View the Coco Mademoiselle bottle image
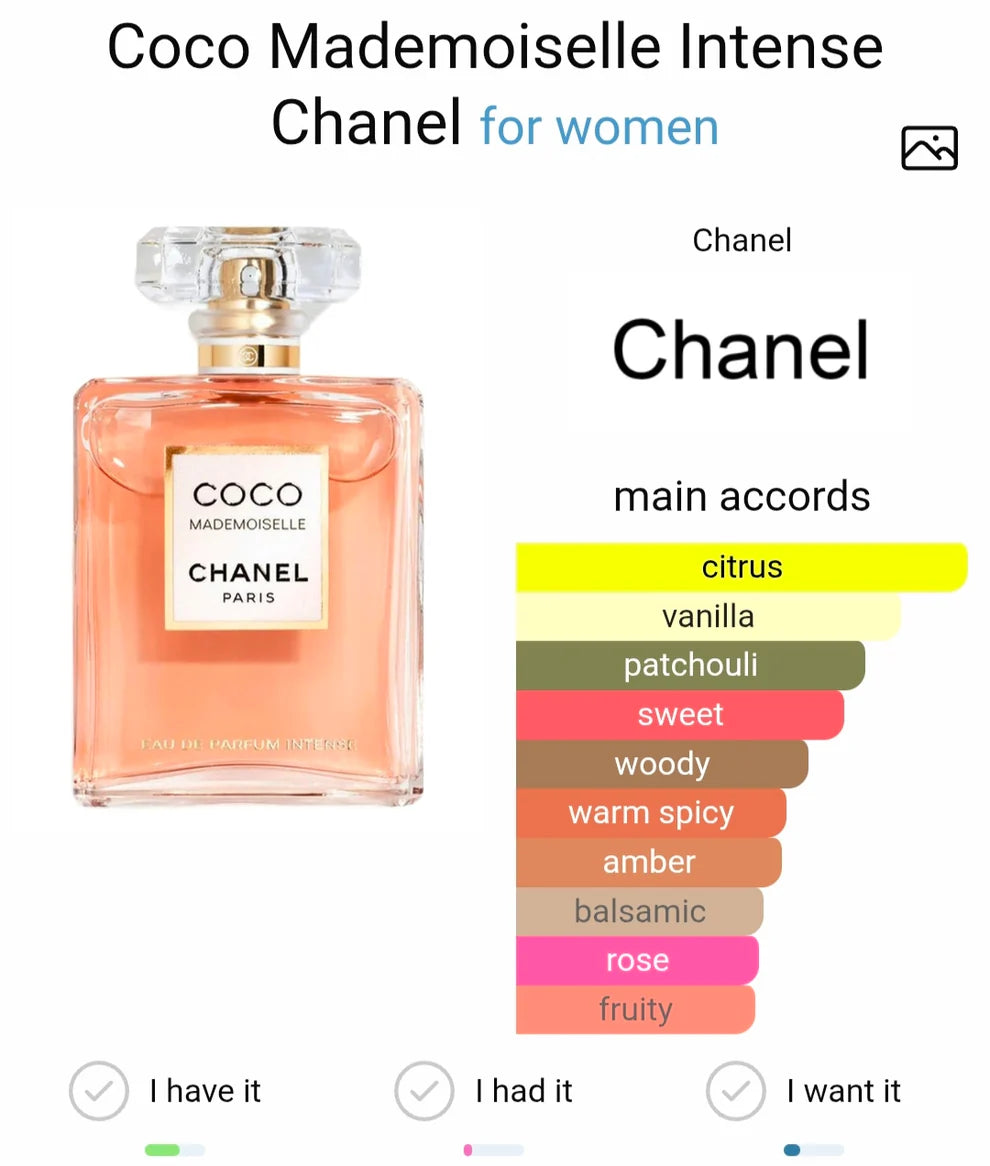 point(248,518)
